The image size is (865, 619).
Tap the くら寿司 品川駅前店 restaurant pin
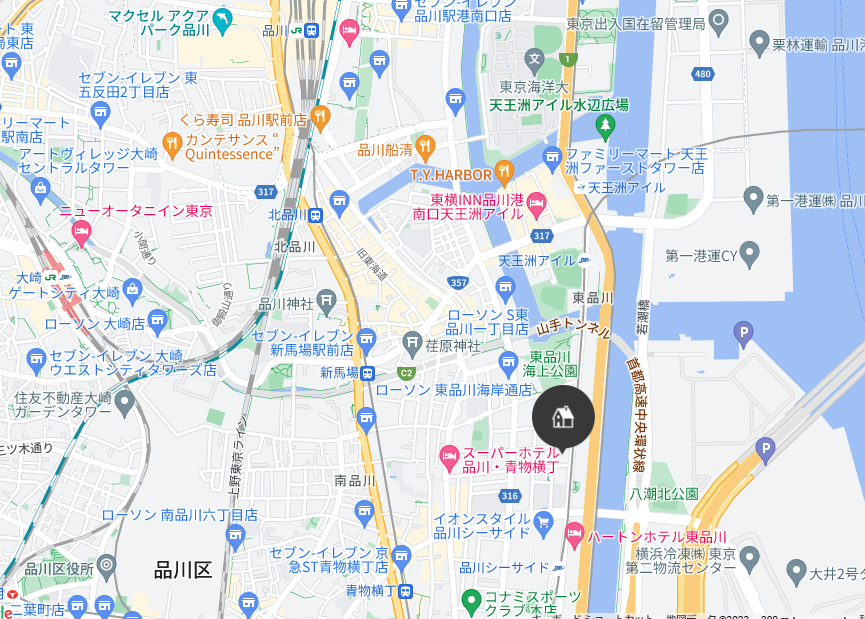[320, 116]
